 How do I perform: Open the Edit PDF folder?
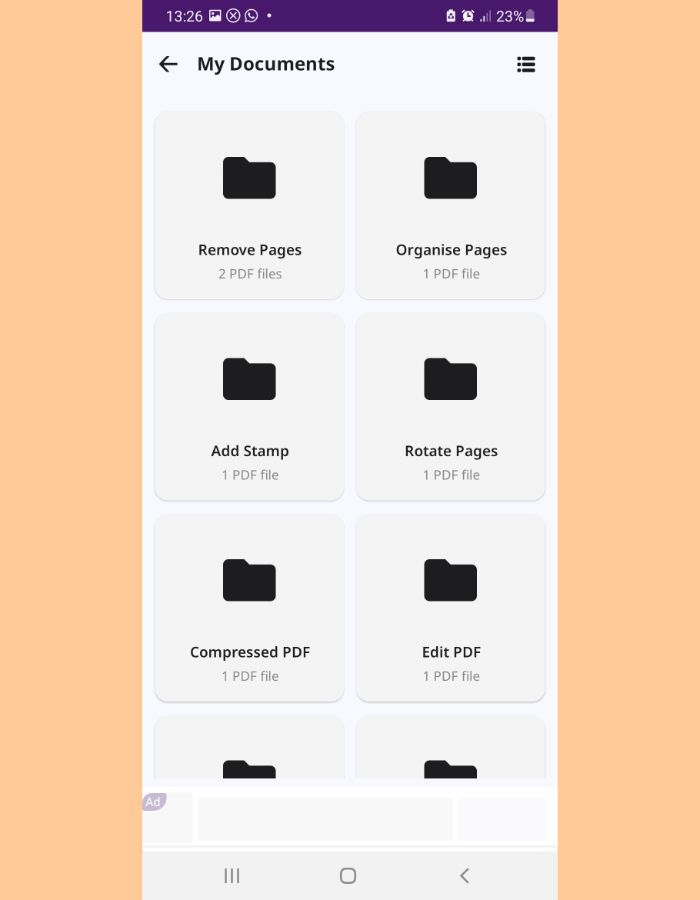pyautogui.click(x=451, y=607)
